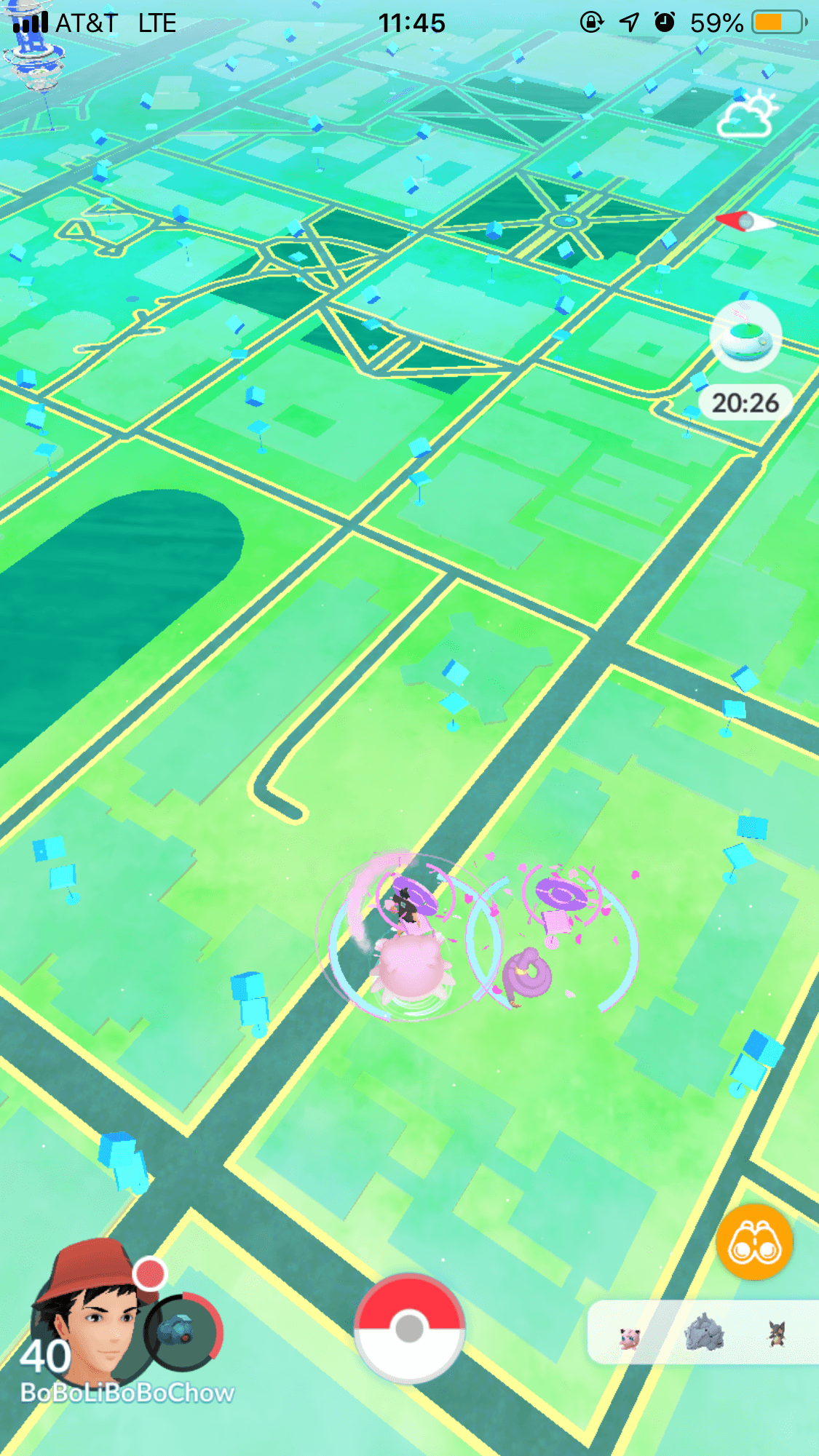View the partly cloudy weather details
This screenshot has height=1456, width=819.
747,115
